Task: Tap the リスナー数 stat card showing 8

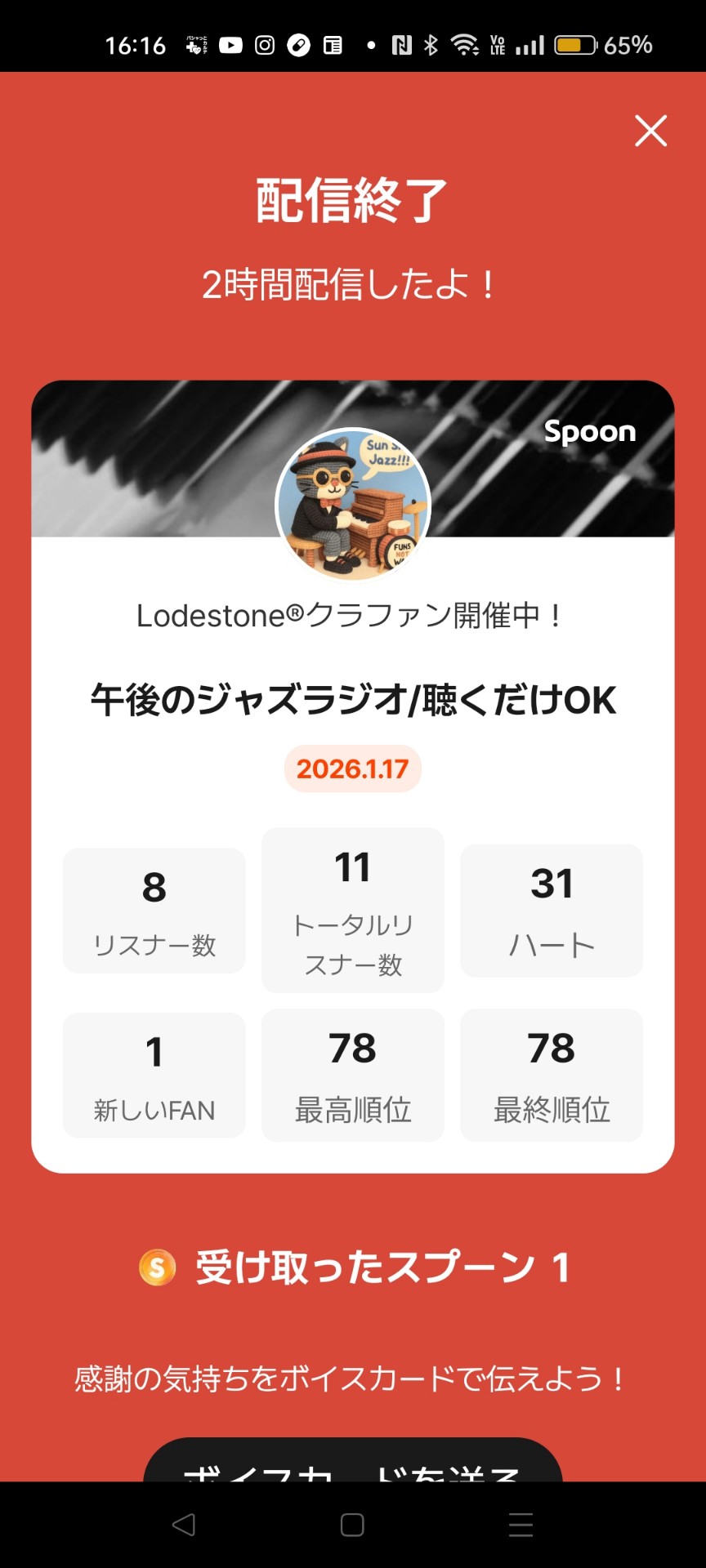Action: 154,910
